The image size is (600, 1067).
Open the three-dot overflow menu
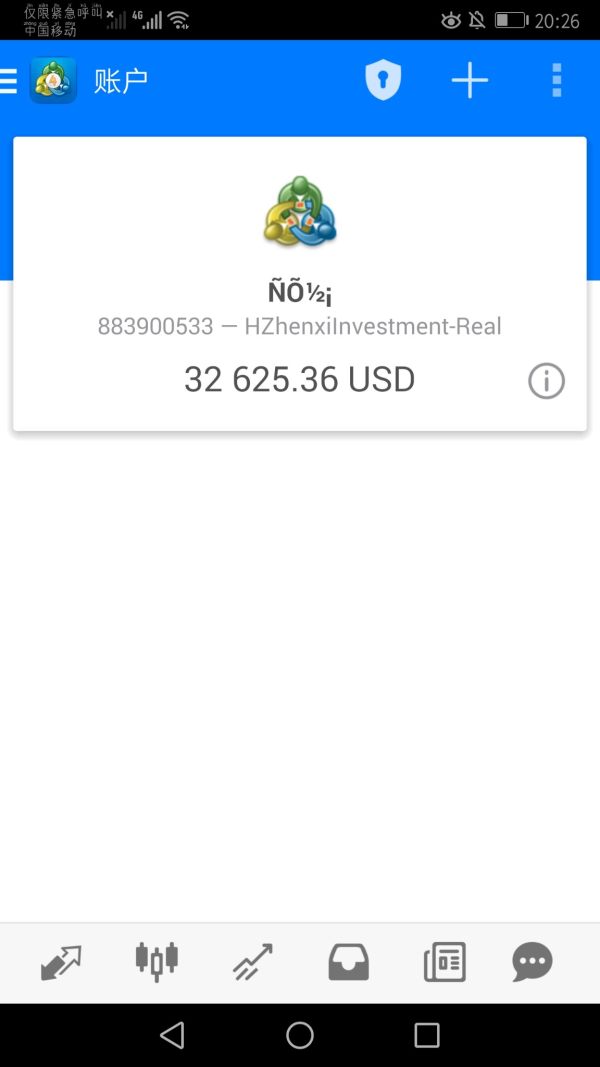(x=556, y=81)
